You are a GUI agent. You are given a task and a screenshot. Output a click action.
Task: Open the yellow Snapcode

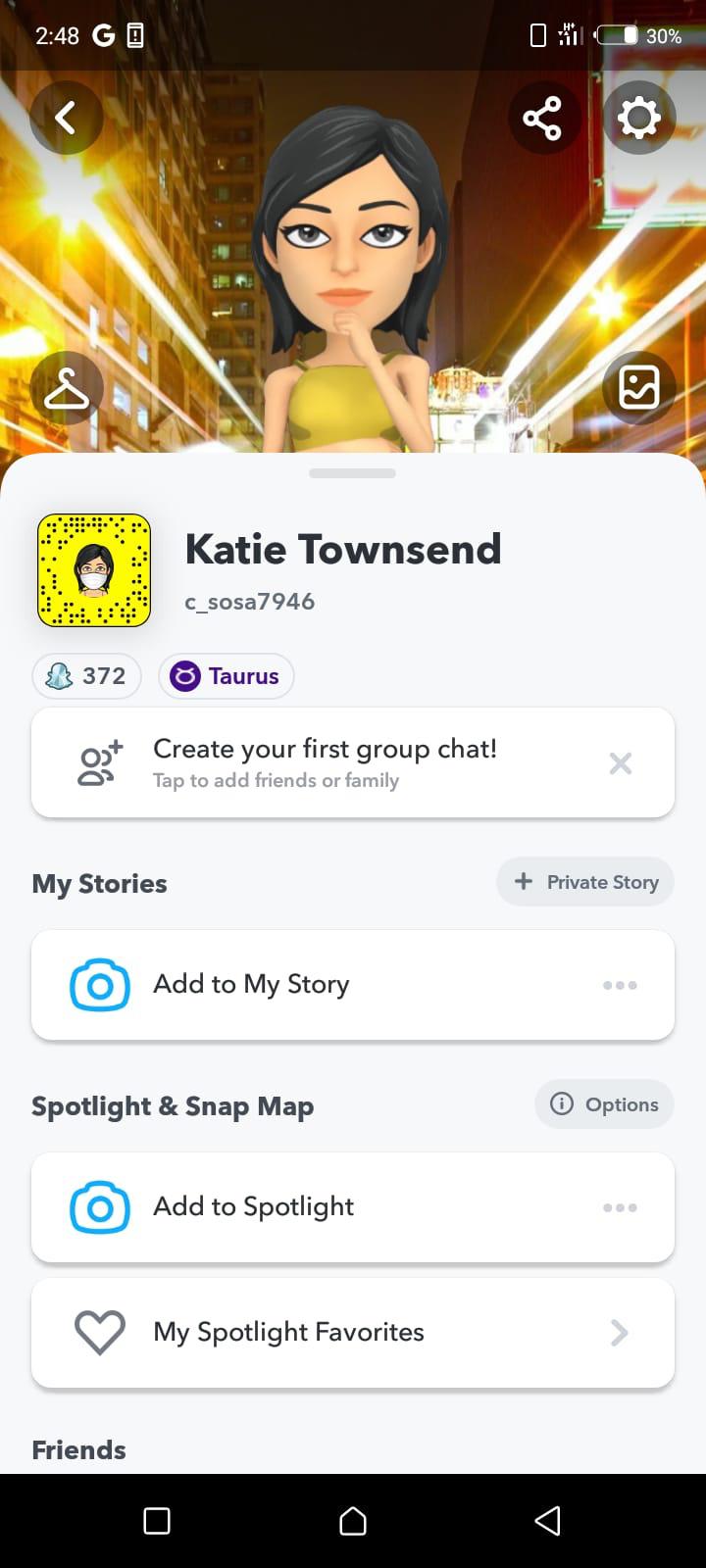tap(94, 570)
